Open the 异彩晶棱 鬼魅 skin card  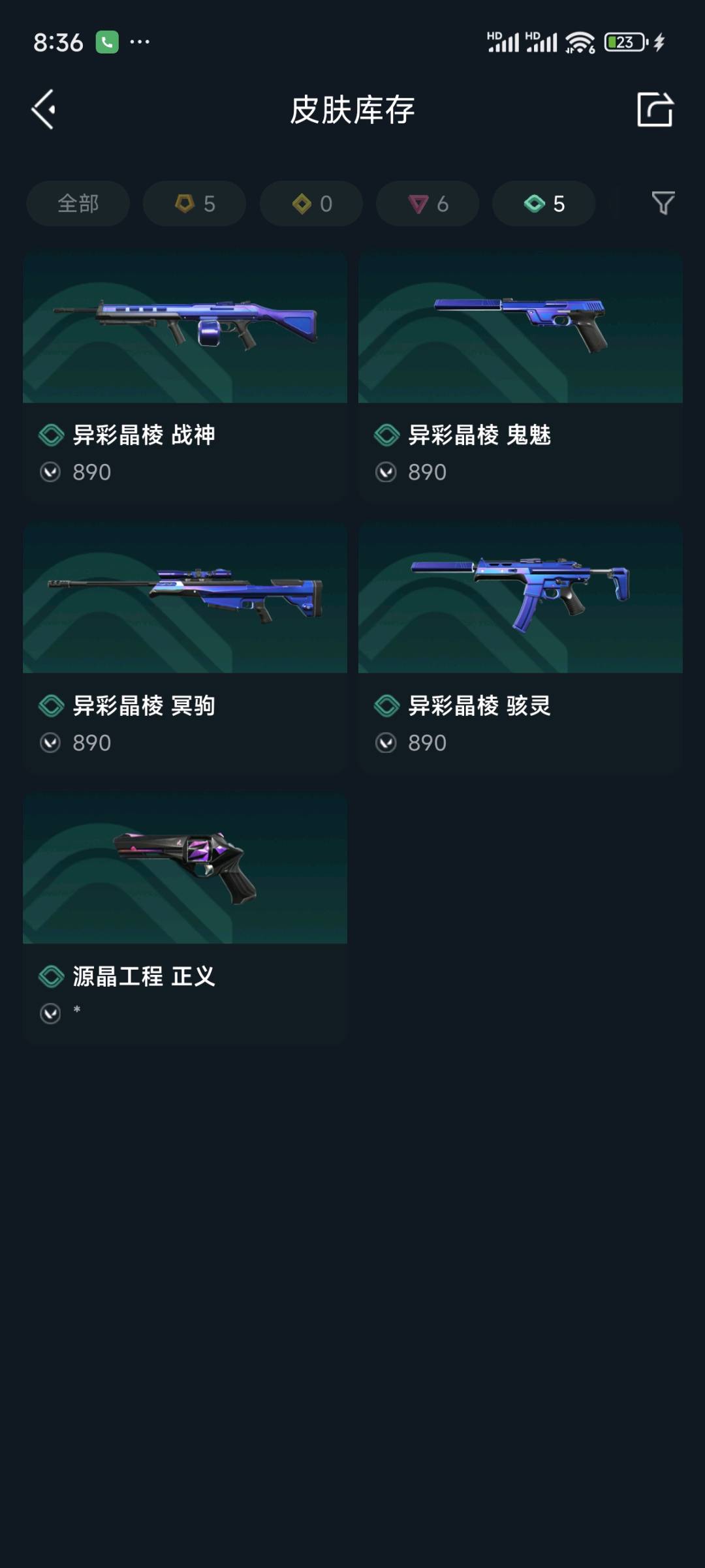click(520, 377)
